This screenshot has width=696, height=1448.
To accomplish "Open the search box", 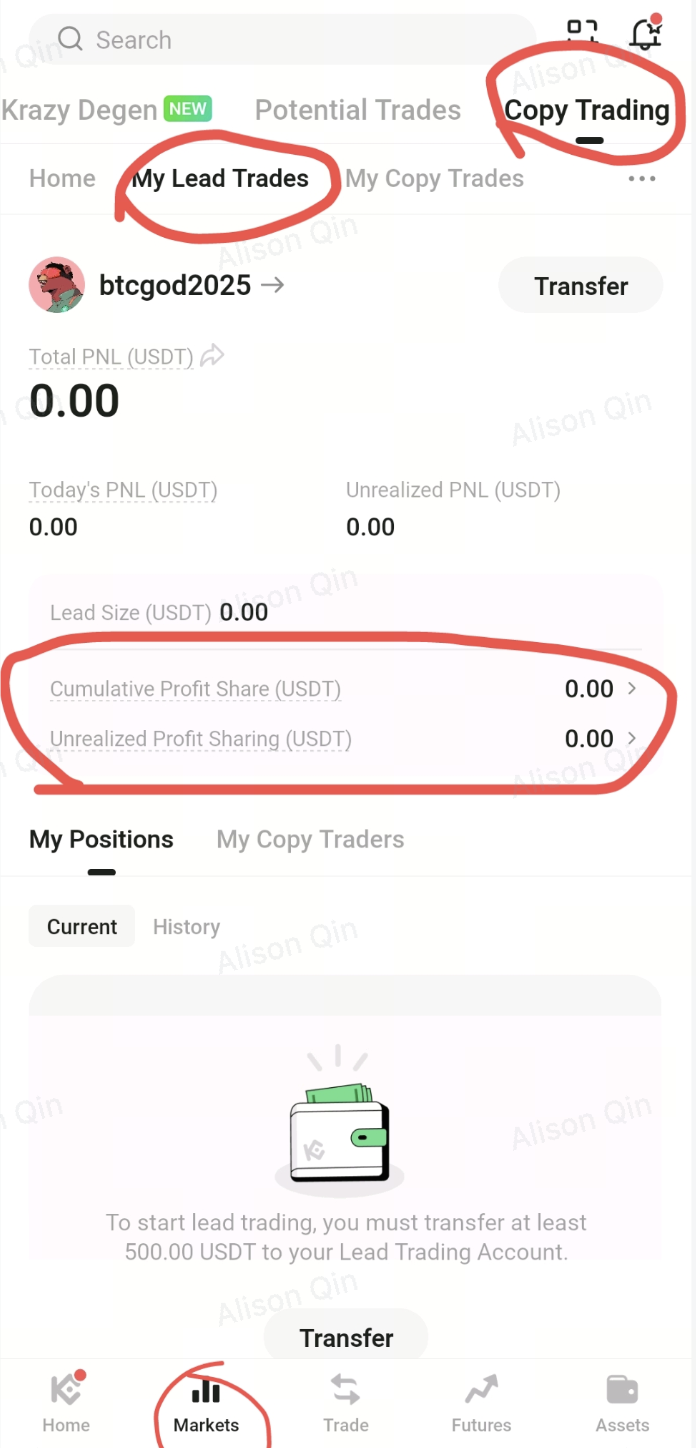I will tap(280, 40).
